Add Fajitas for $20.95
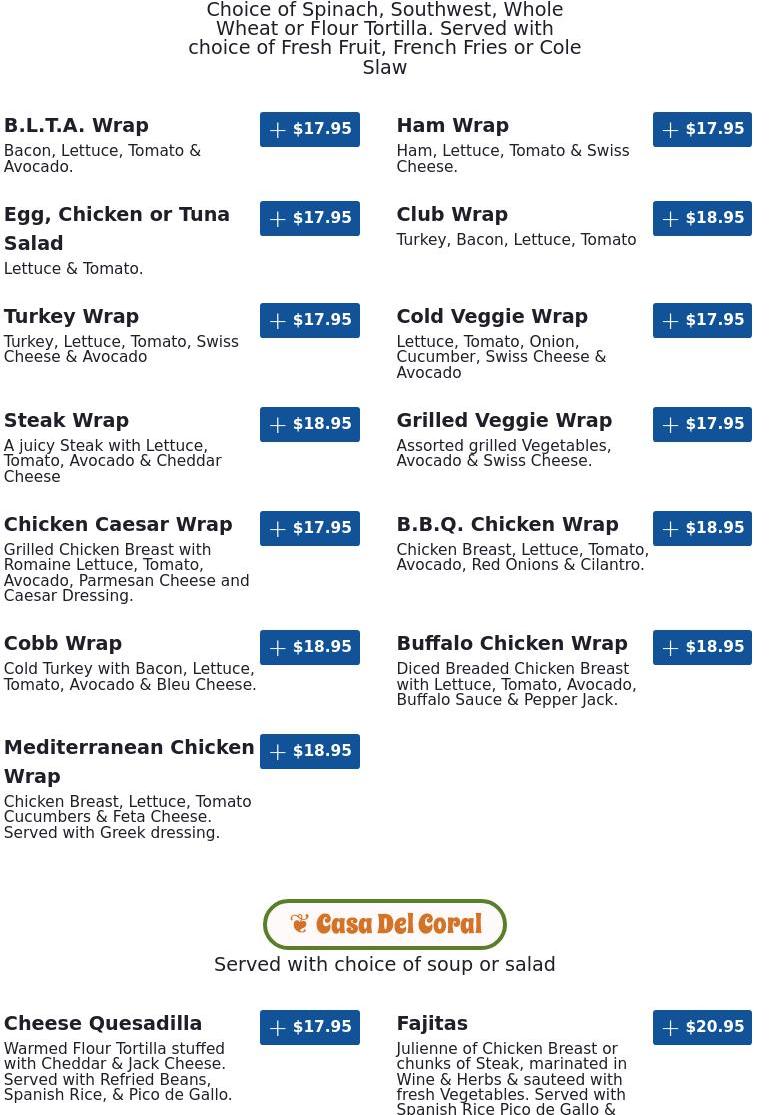This screenshot has width=770, height=1115. 702,1027
